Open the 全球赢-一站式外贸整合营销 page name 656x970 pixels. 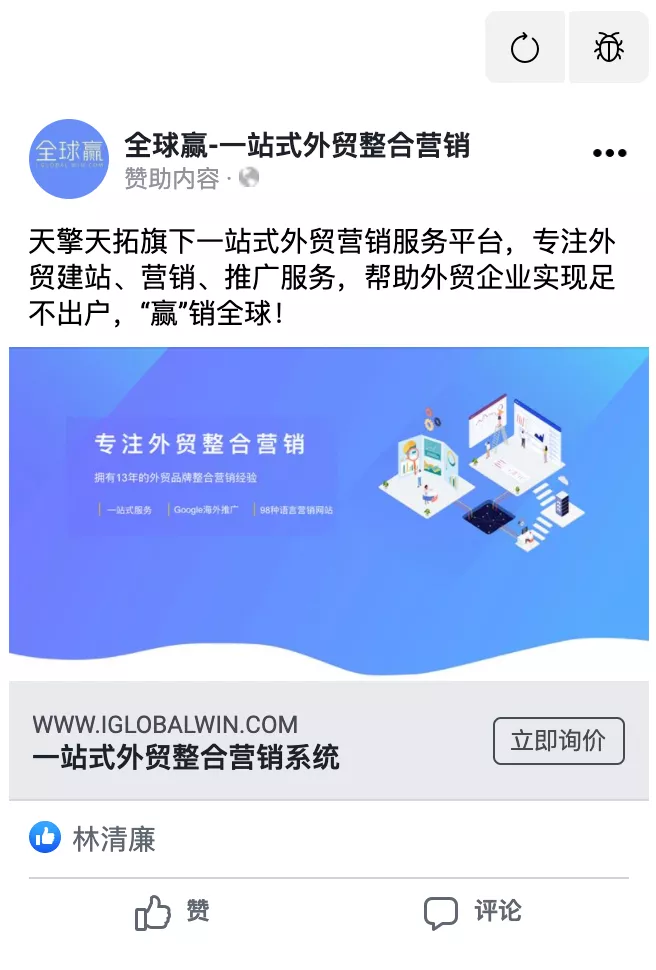[297, 146]
